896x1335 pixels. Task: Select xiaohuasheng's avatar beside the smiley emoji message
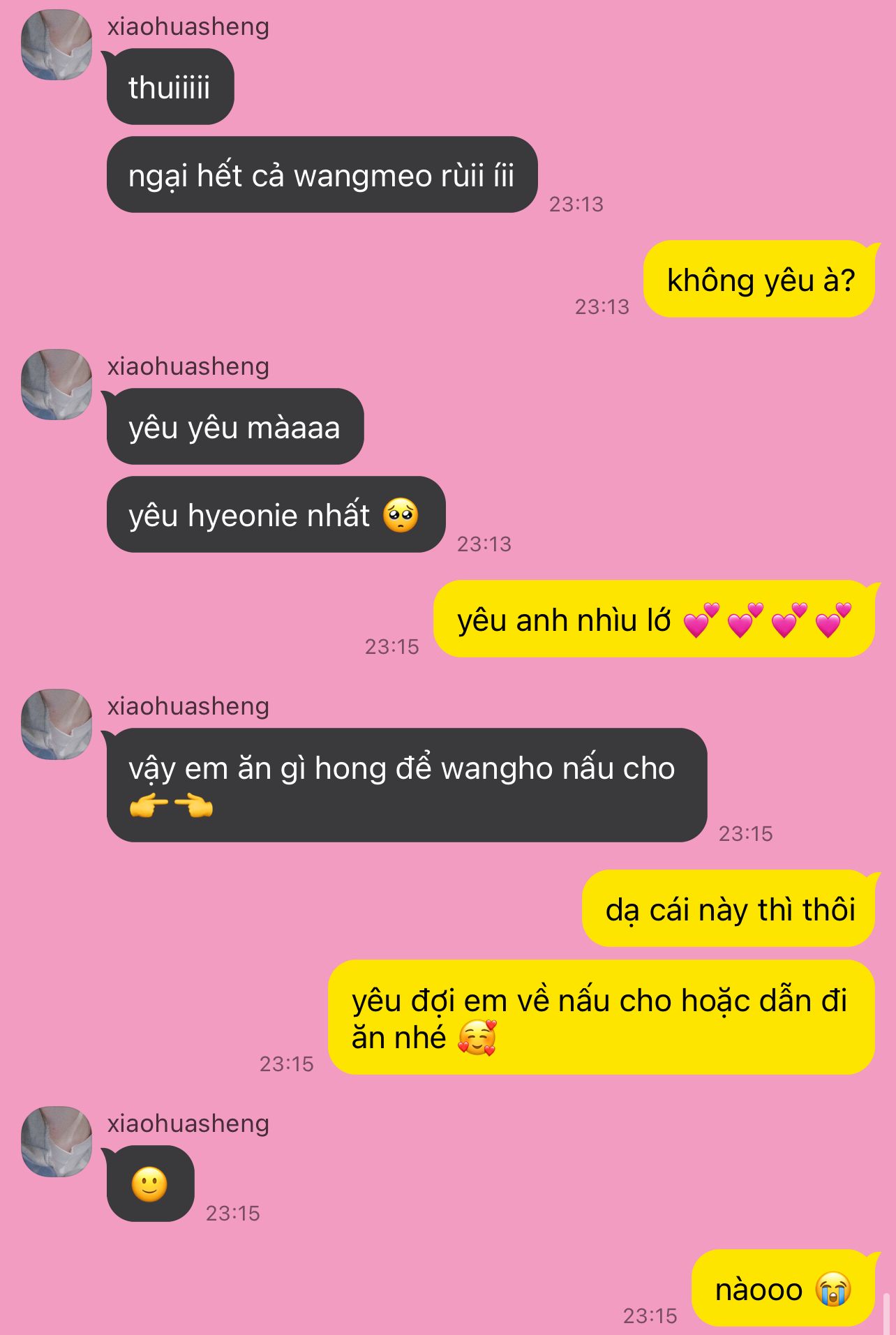pyautogui.click(x=57, y=1142)
